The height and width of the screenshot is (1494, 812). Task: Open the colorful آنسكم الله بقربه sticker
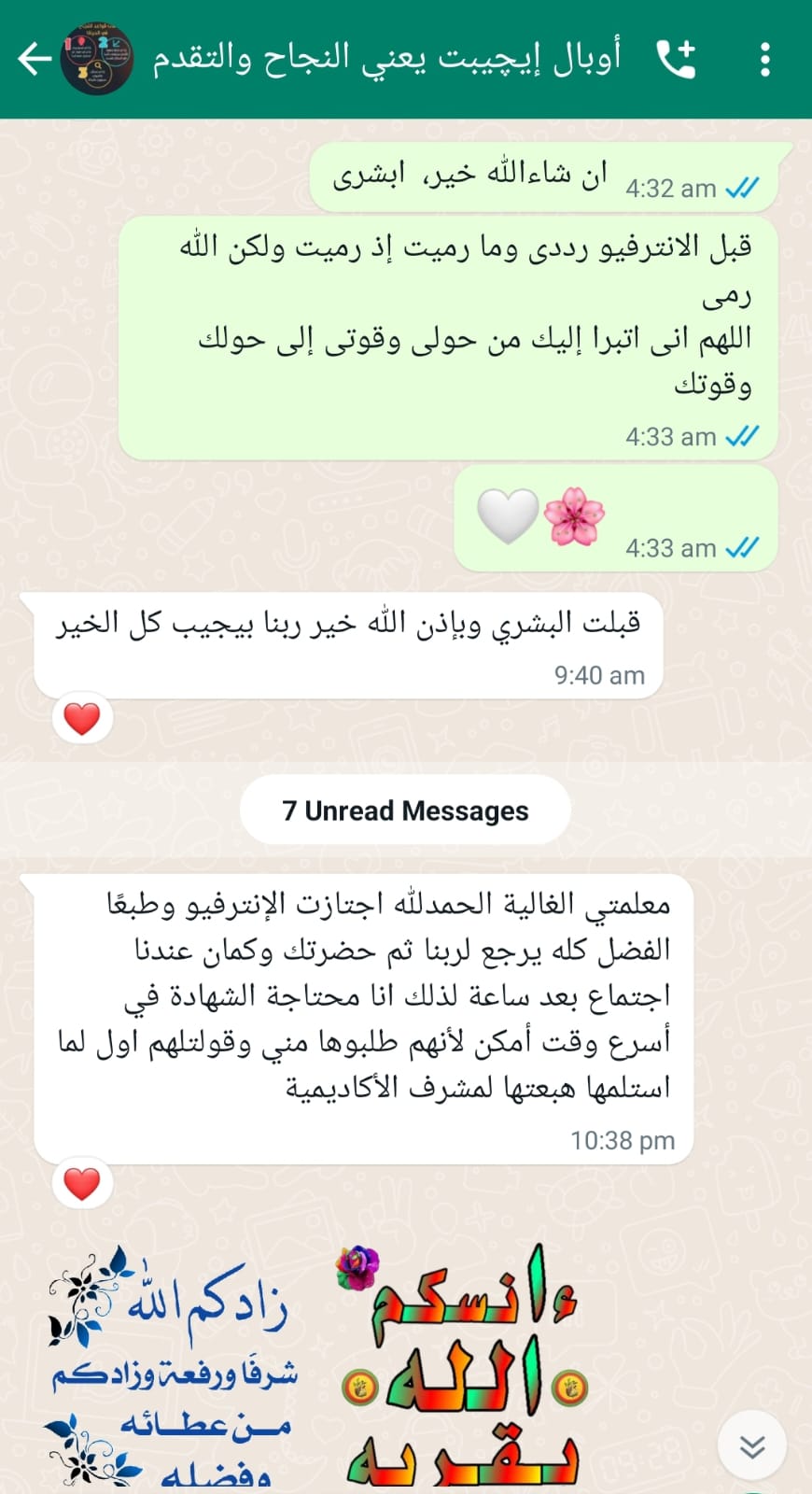[464, 1368]
